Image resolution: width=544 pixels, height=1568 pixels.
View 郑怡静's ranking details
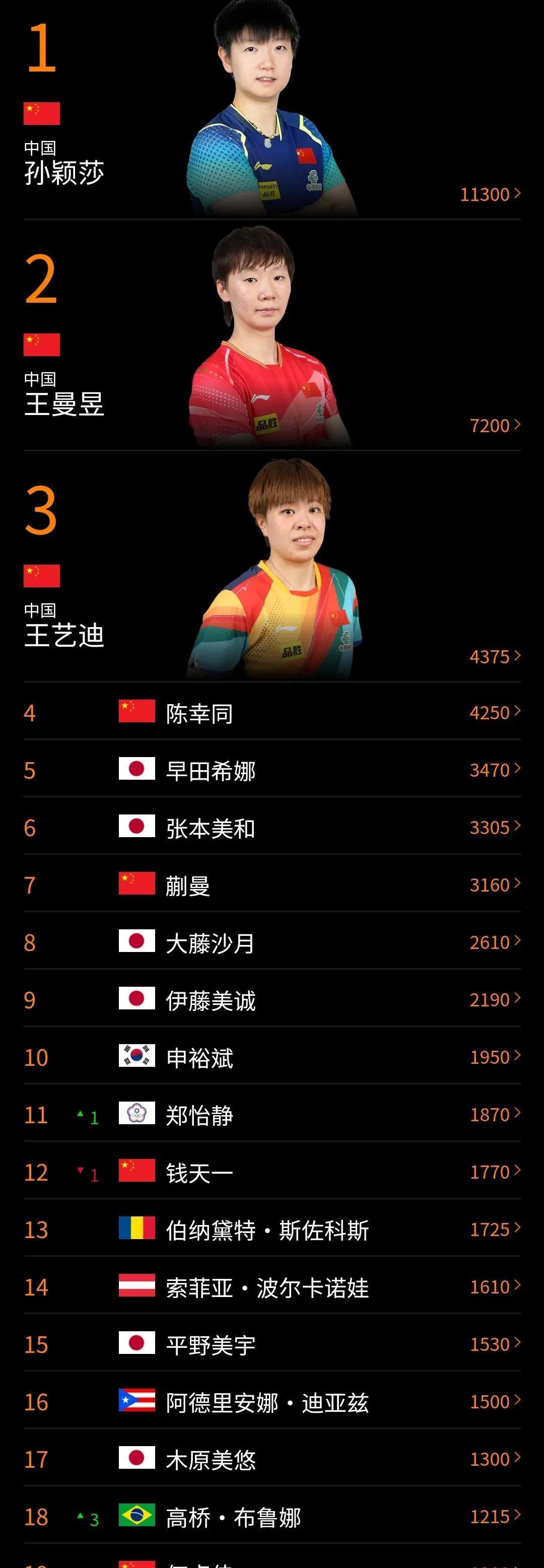[271, 1115]
